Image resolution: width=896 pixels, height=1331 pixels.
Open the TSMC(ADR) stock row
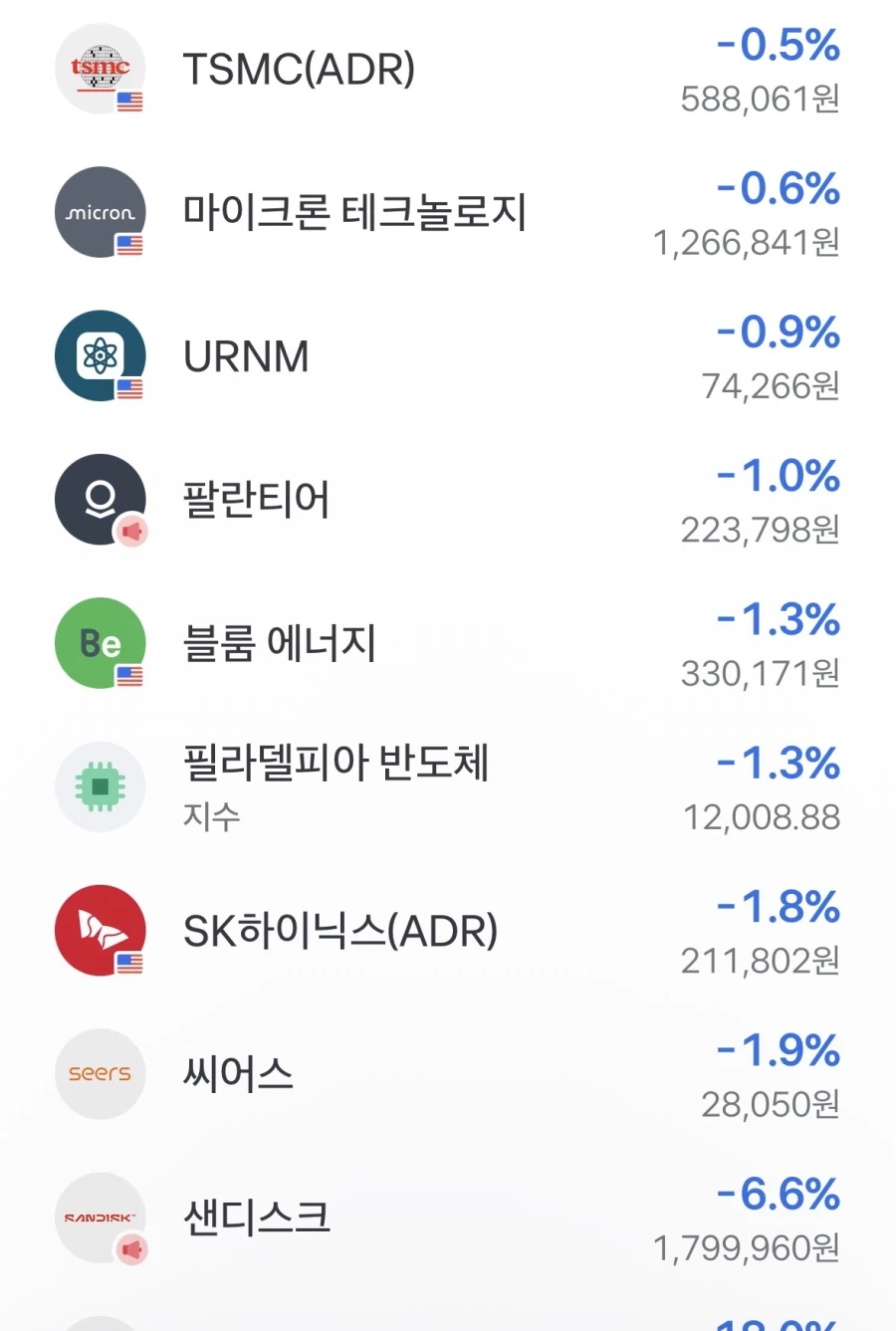(448, 70)
